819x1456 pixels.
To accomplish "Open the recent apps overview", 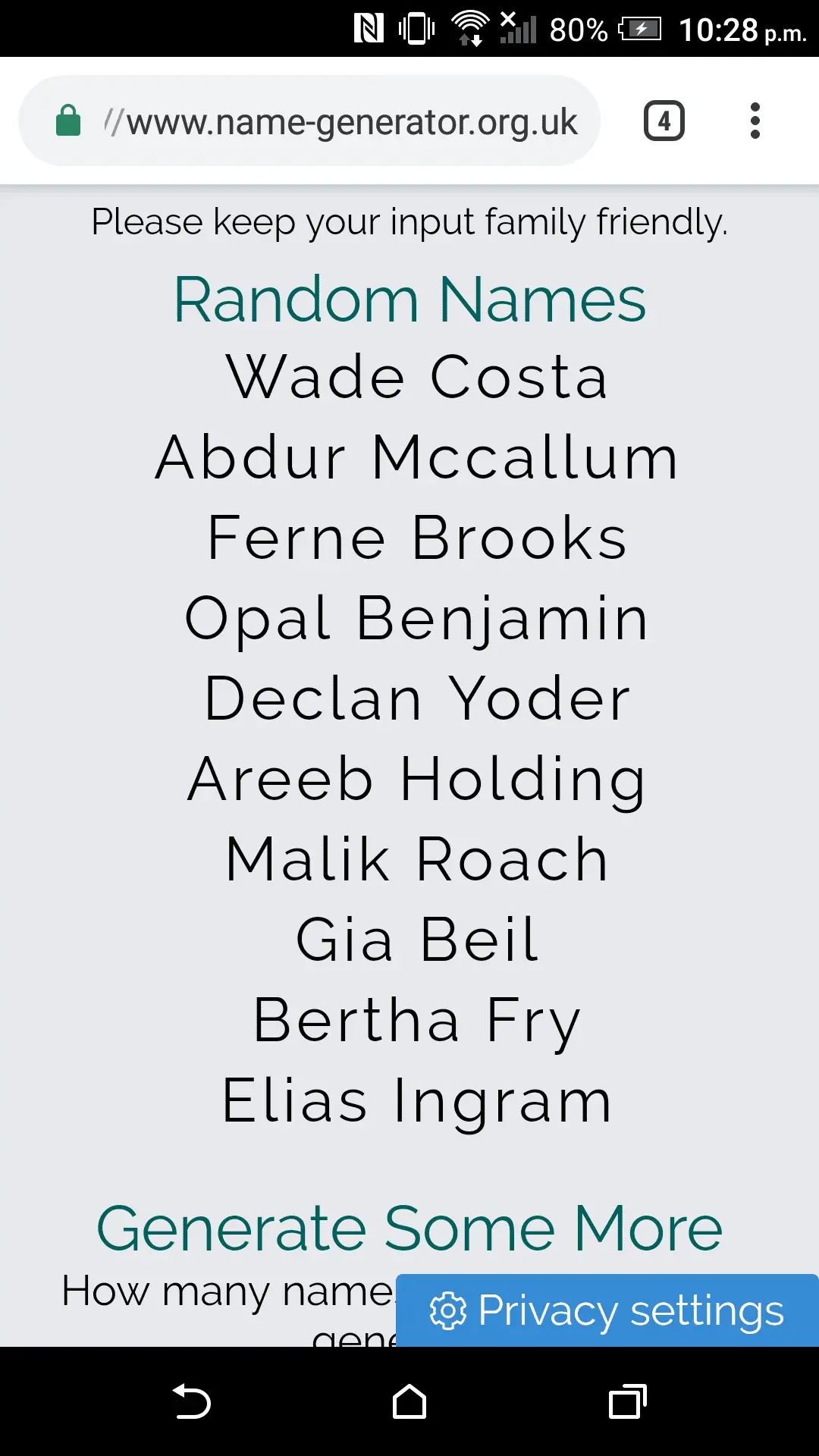I will click(627, 1401).
